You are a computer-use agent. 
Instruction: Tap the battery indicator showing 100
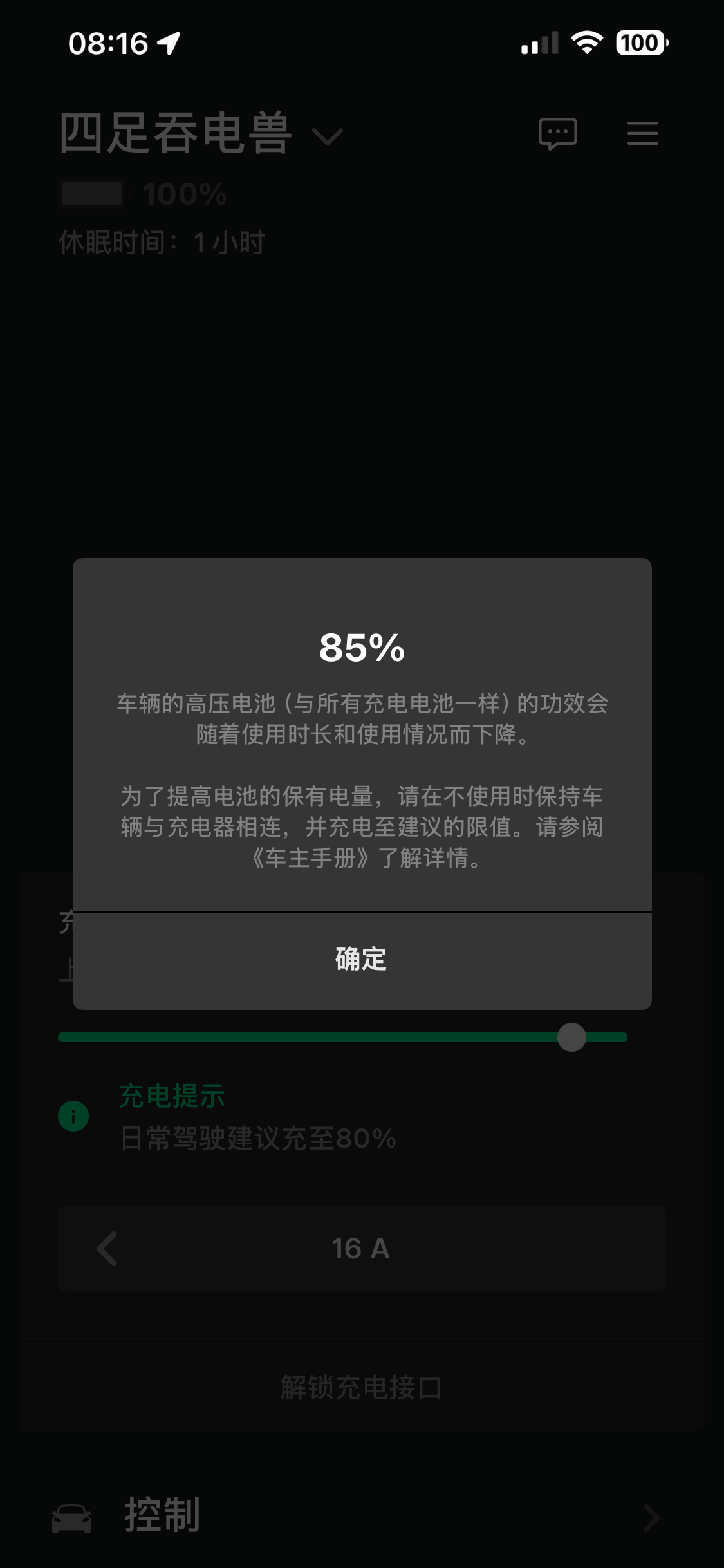coord(641,44)
